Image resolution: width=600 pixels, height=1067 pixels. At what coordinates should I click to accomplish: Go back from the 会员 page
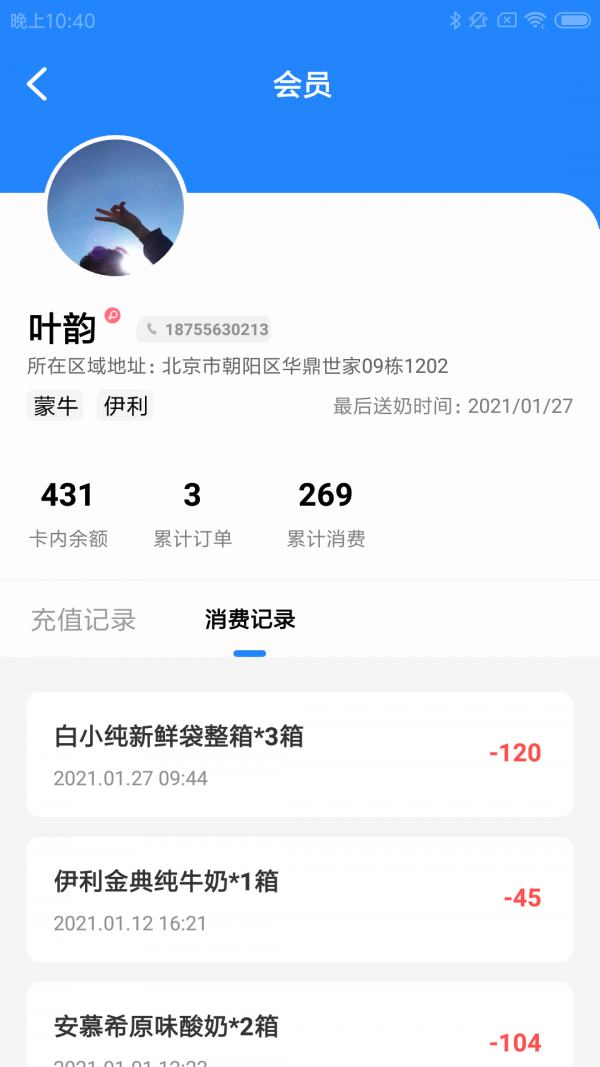tap(37, 85)
